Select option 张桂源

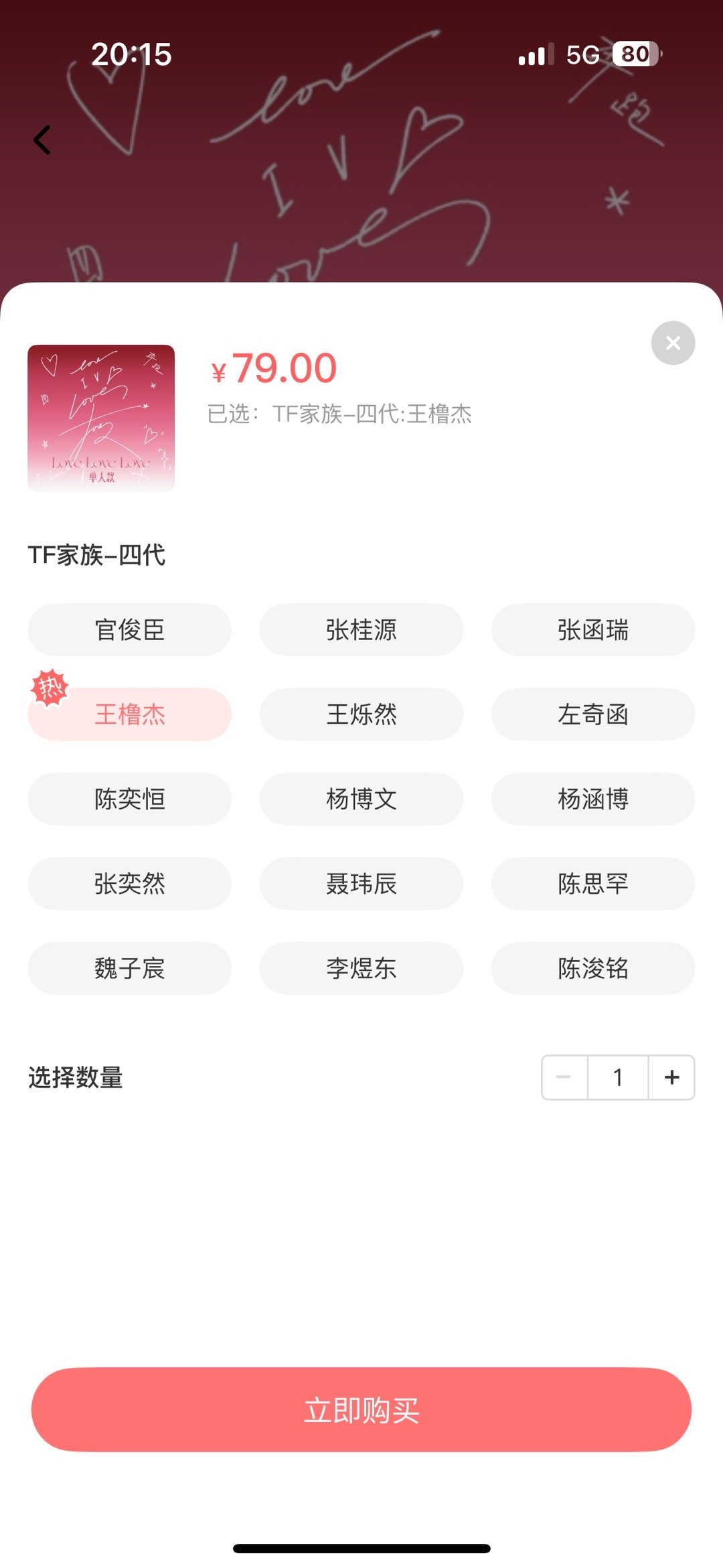361,629
